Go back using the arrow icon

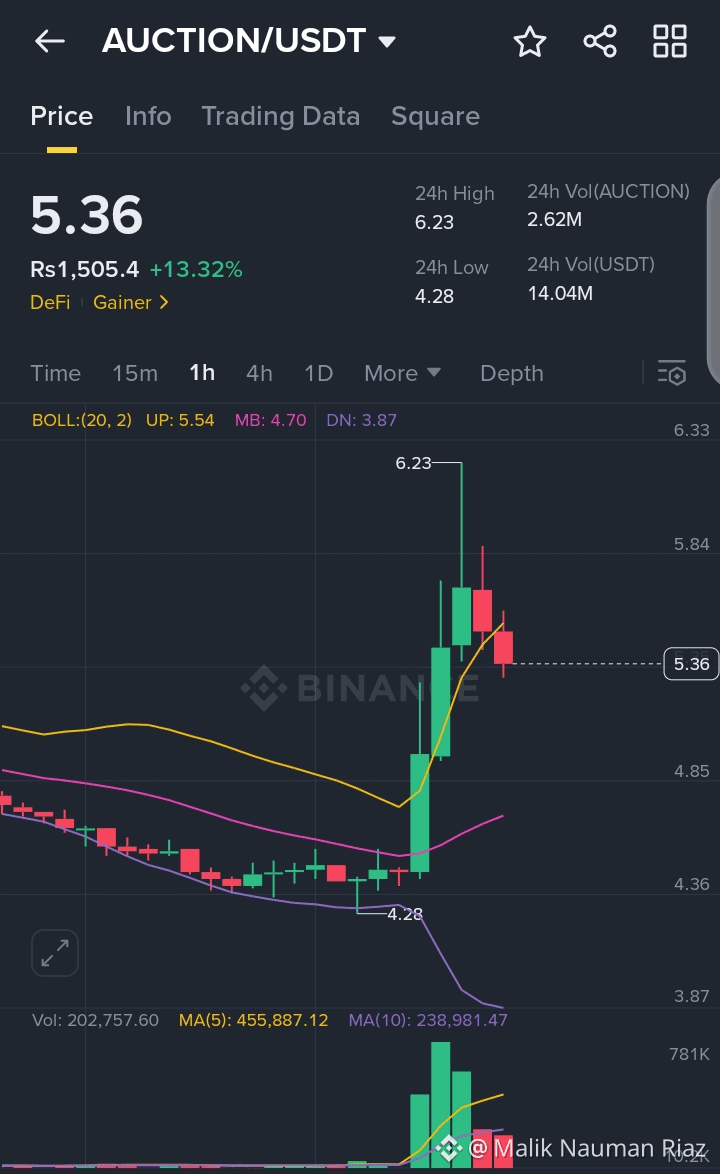pyautogui.click(x=49, y=41)
